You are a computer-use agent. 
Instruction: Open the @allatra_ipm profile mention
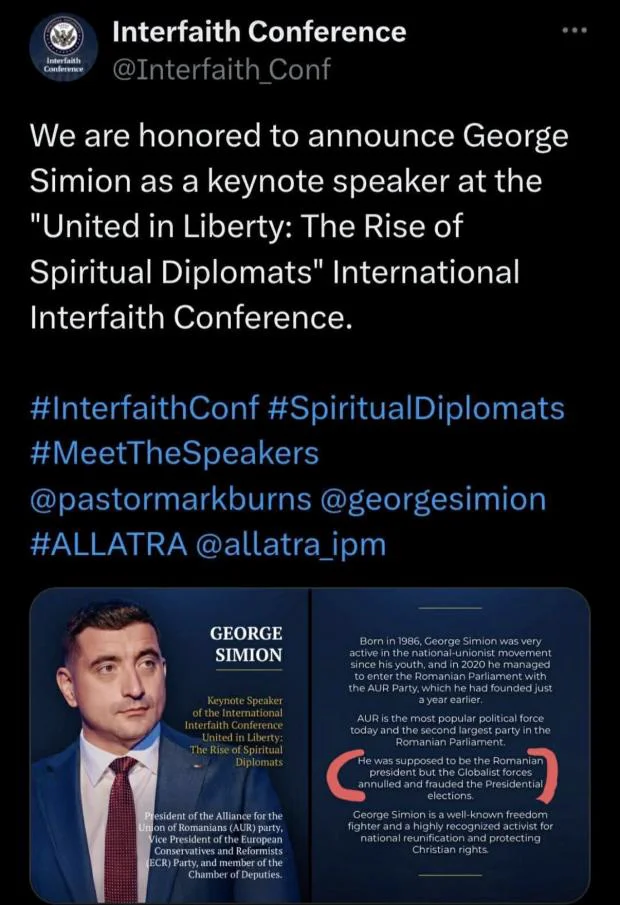tap(292, 543)
